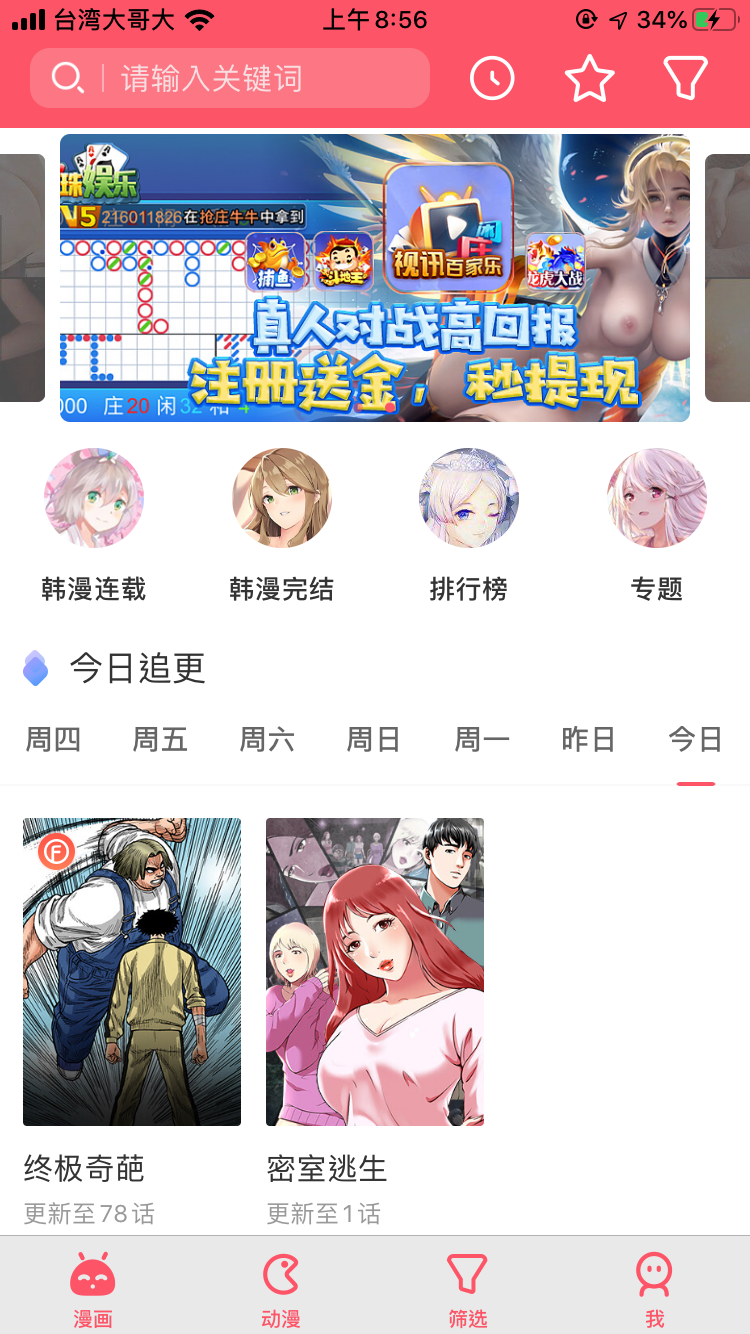750x1334 pixels.
Task: Switch to the 周五 tab
Action: [x=160, y=740]
